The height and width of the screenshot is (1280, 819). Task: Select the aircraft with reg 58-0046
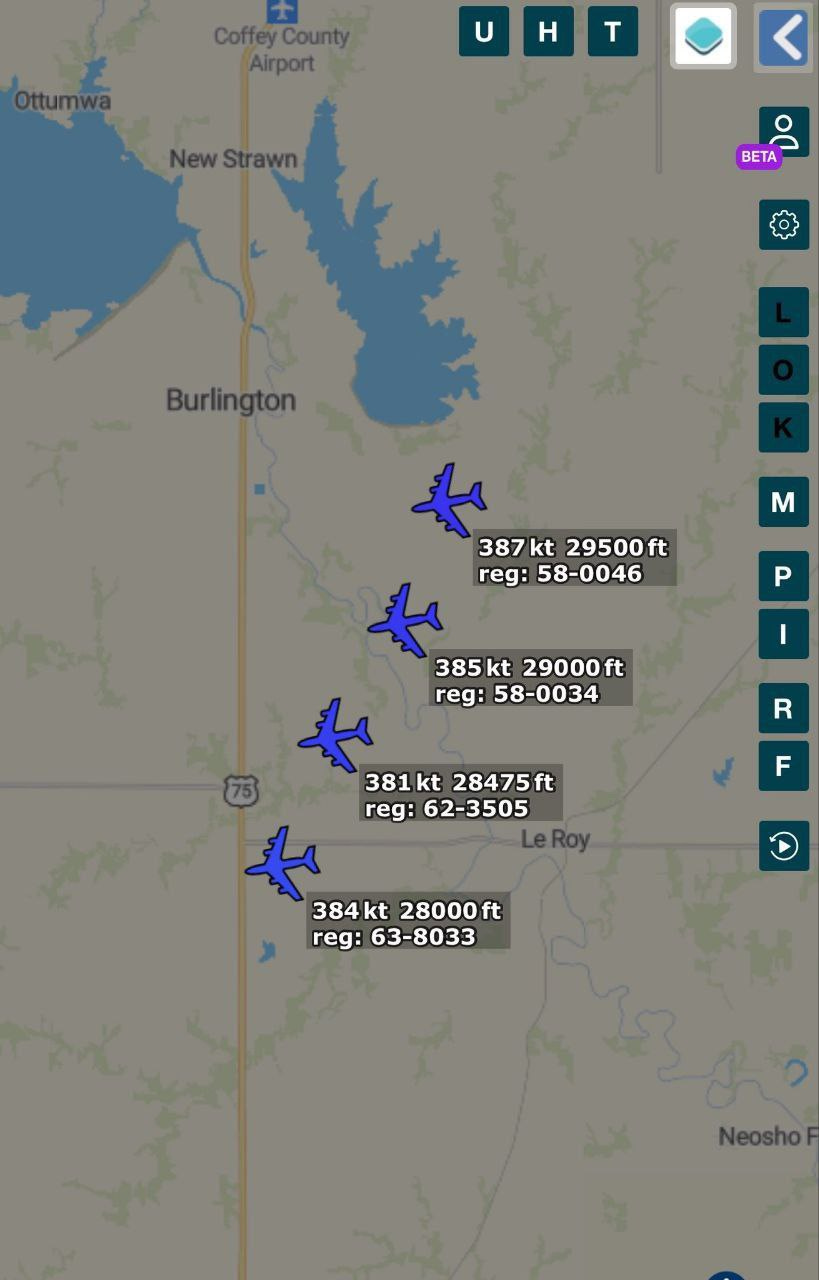tap(449, 499)
